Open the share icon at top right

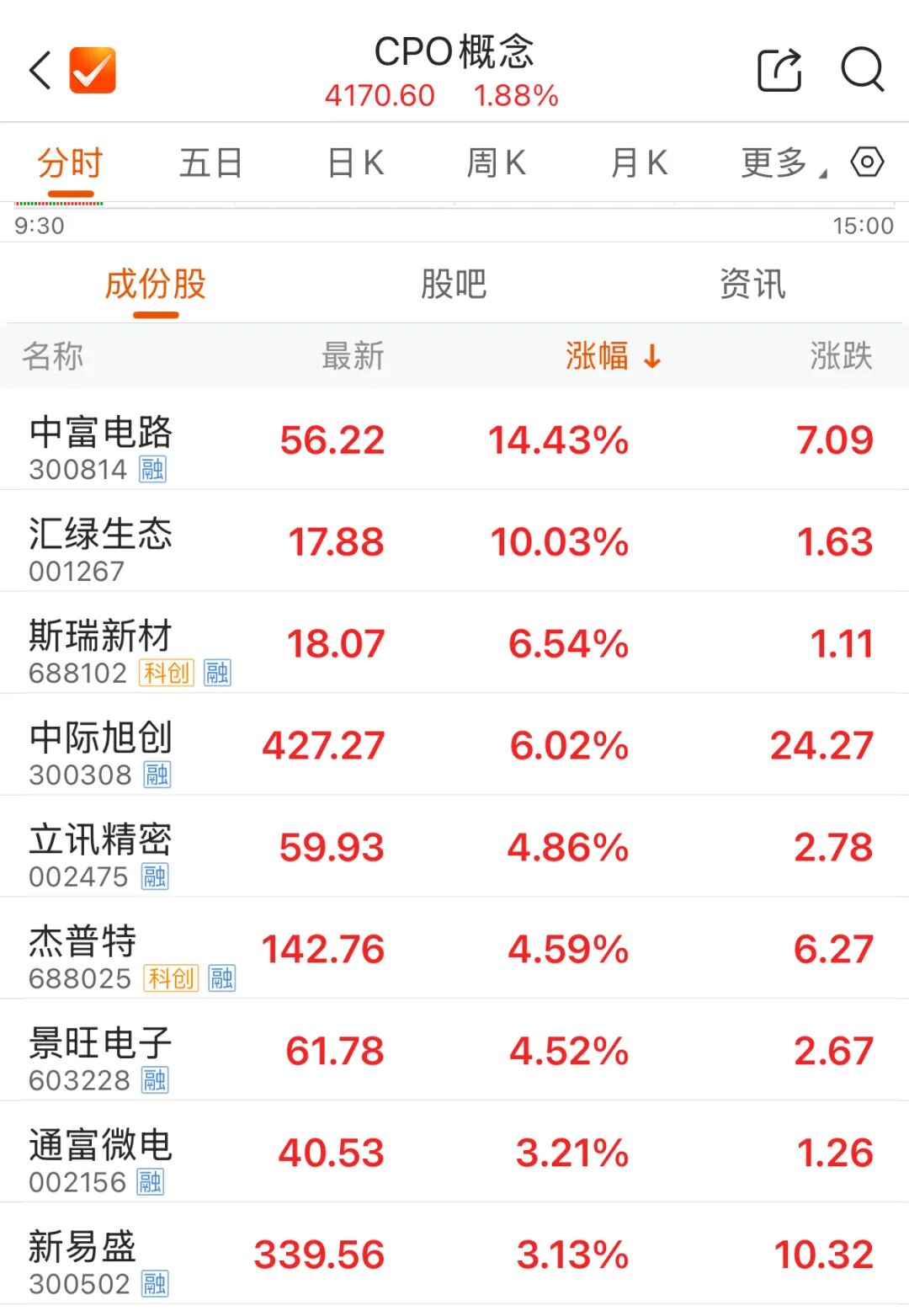(777, 72)
